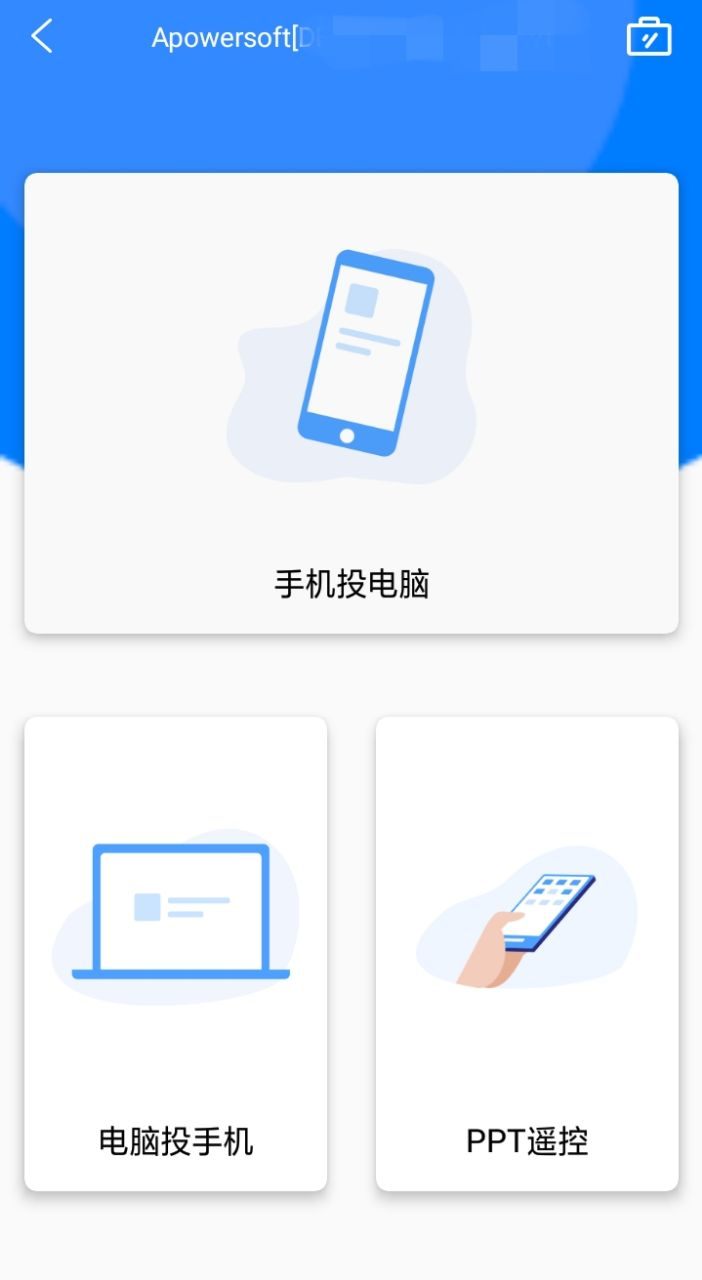
Task: Select the 电脑投手机 card
Action: 175,953
